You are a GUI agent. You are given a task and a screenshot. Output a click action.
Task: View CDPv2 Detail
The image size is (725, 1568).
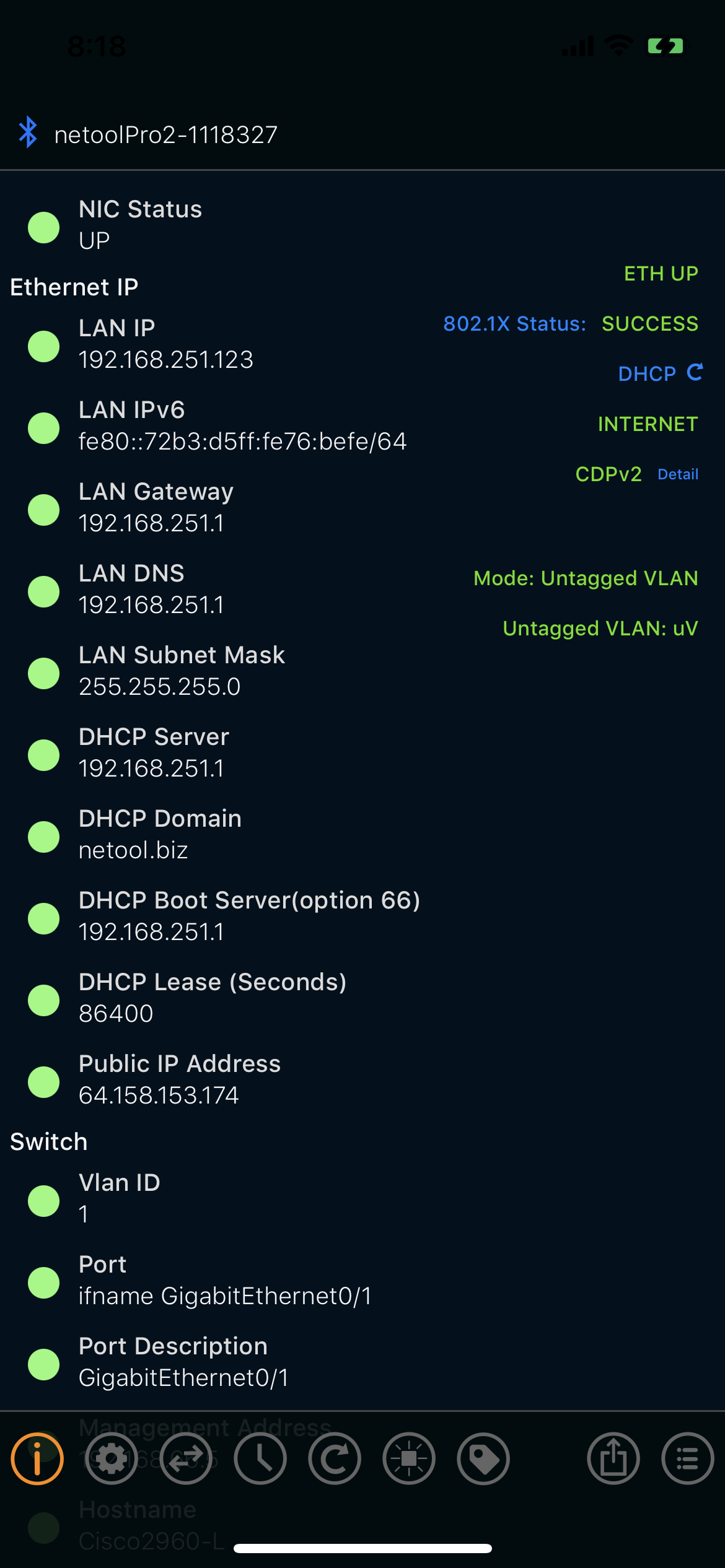tap(678, 474)
